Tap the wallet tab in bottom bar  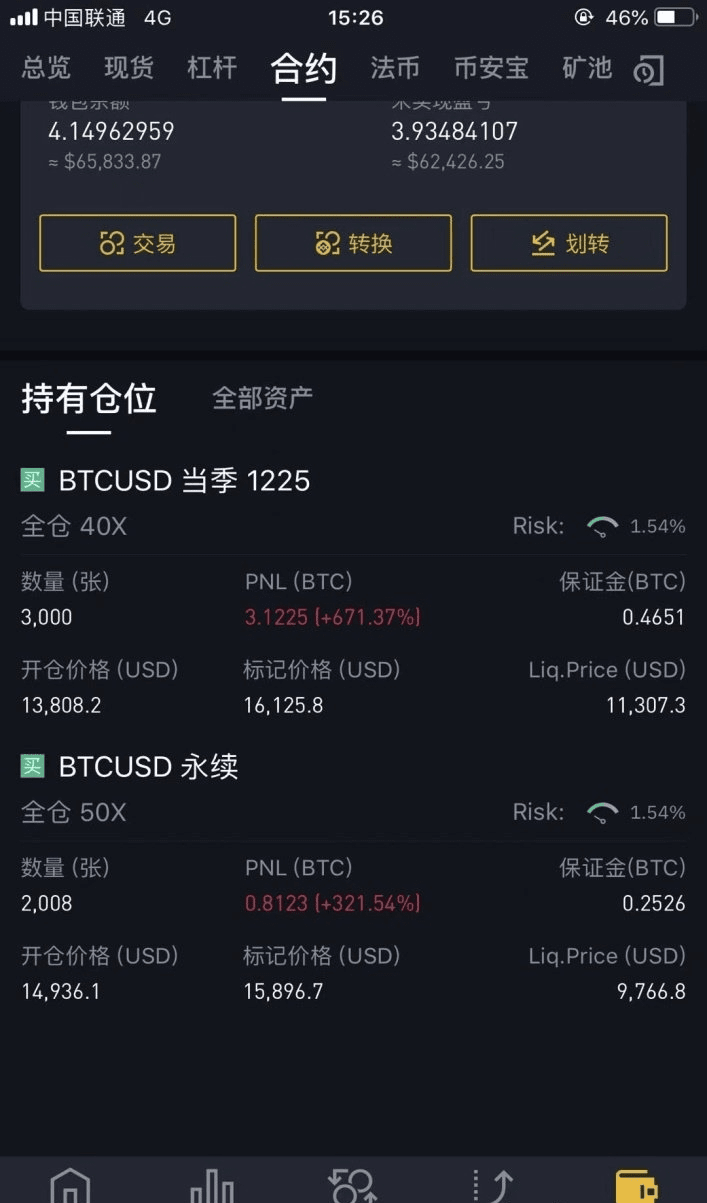636,1185
